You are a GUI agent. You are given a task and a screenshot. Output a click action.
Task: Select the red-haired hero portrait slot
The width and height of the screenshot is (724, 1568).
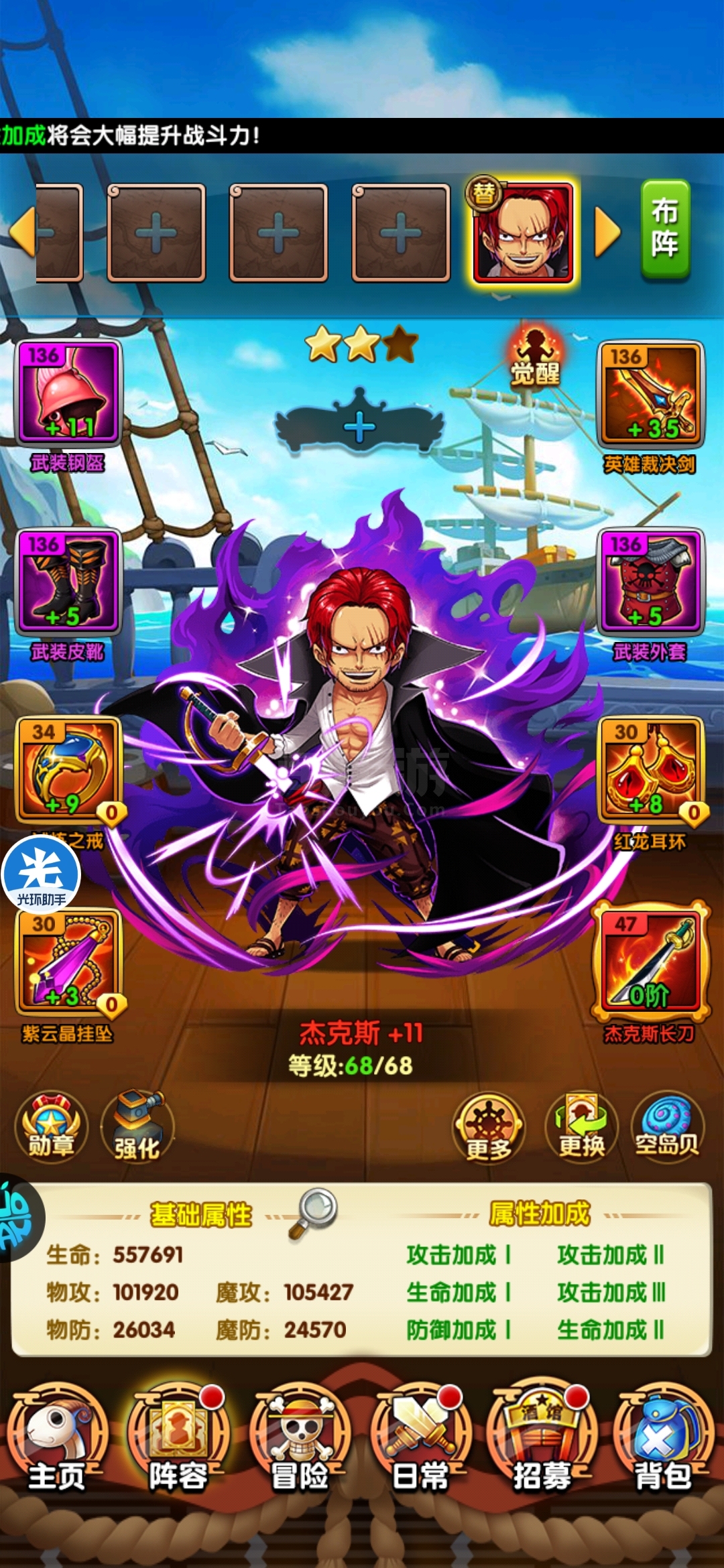coord(524,231)
